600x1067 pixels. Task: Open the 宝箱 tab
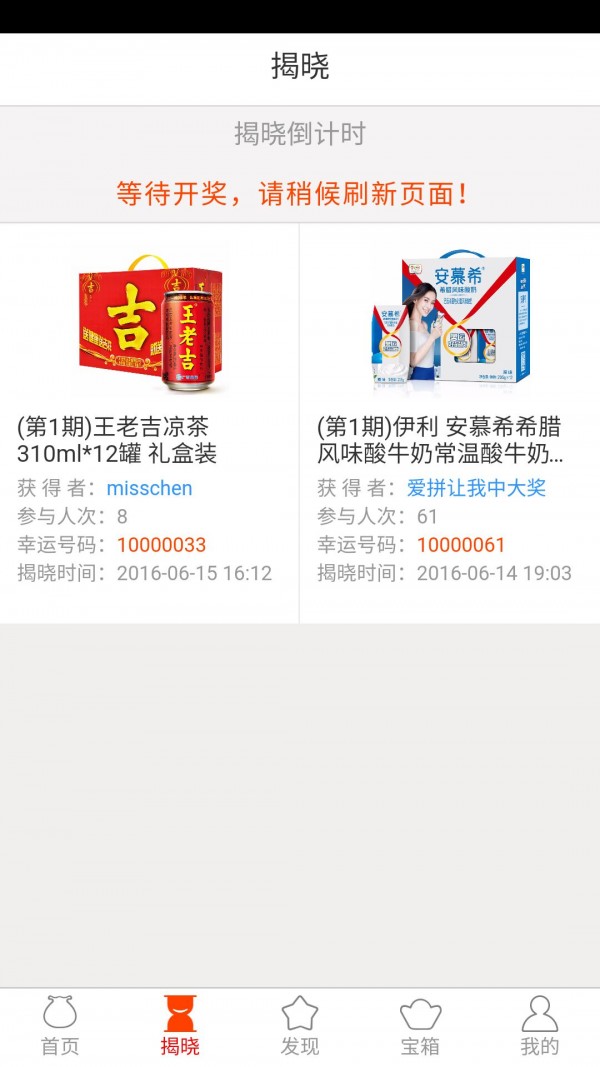(420, 1027)
